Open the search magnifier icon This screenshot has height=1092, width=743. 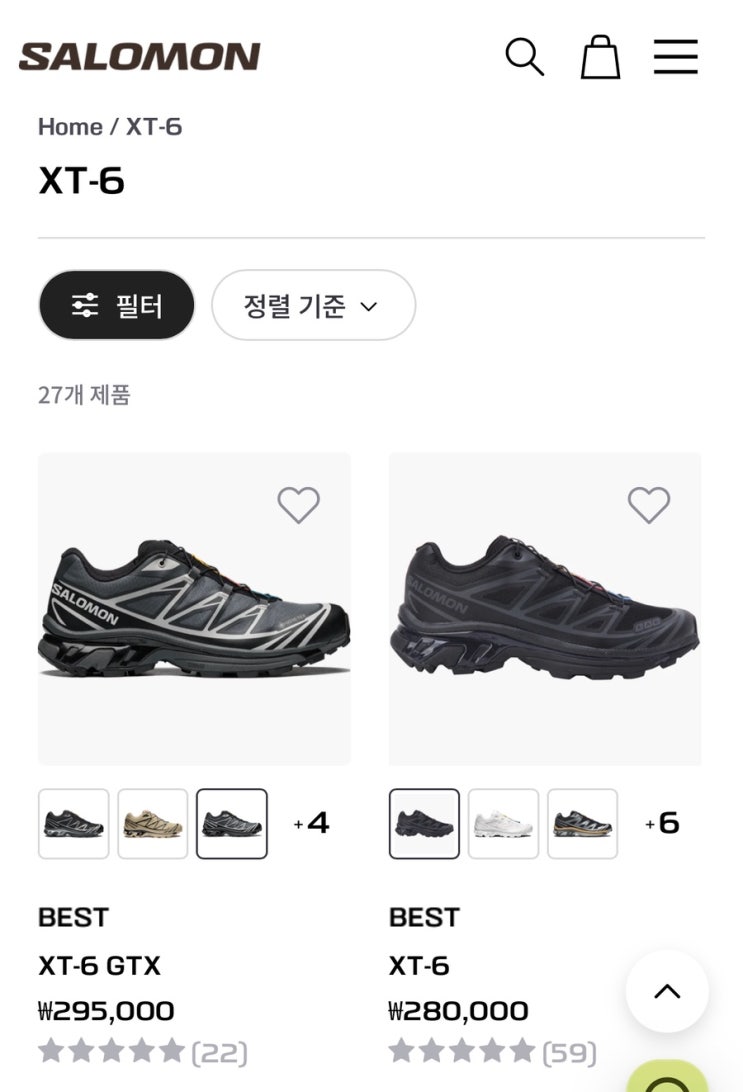(524, 57)
